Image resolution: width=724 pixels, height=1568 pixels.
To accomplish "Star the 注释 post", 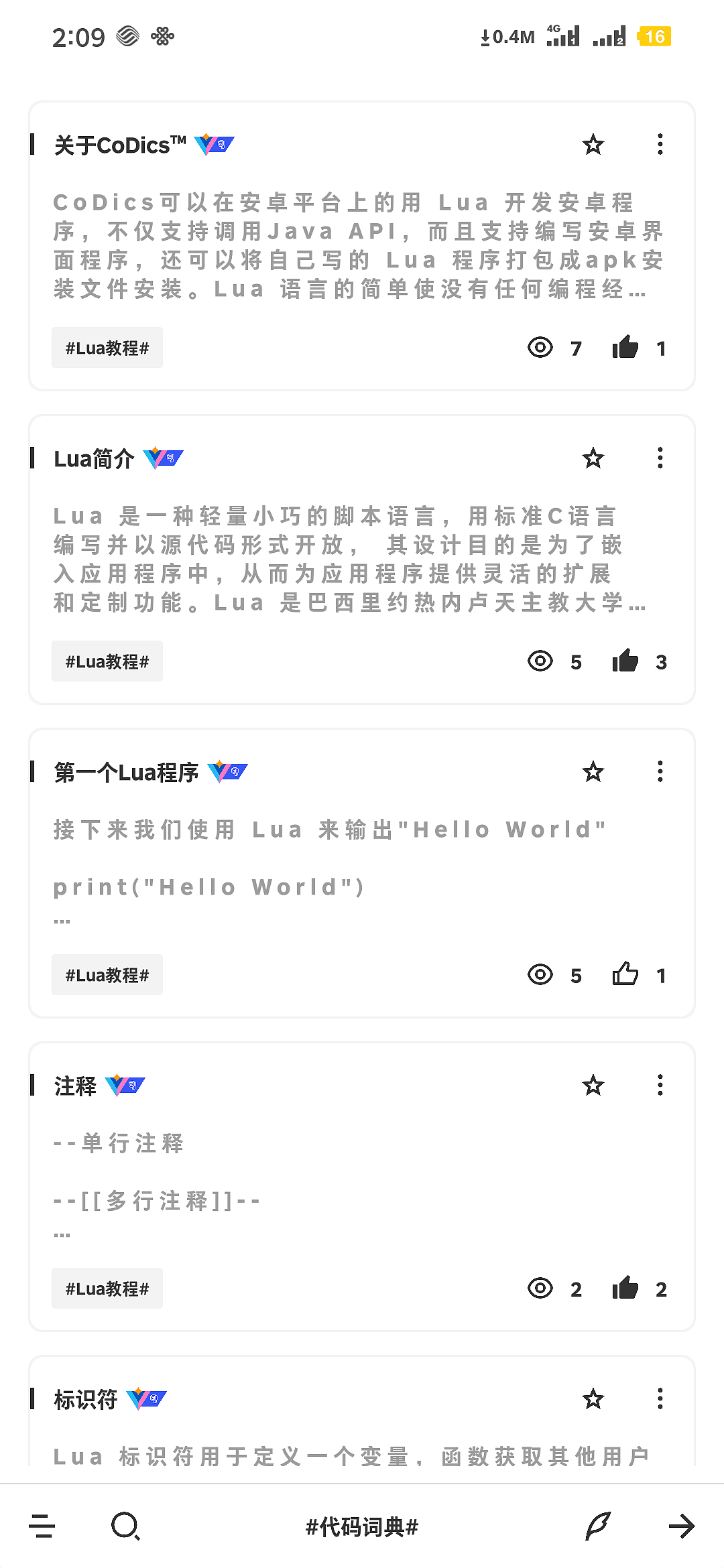I will (x=593, y=1086).
